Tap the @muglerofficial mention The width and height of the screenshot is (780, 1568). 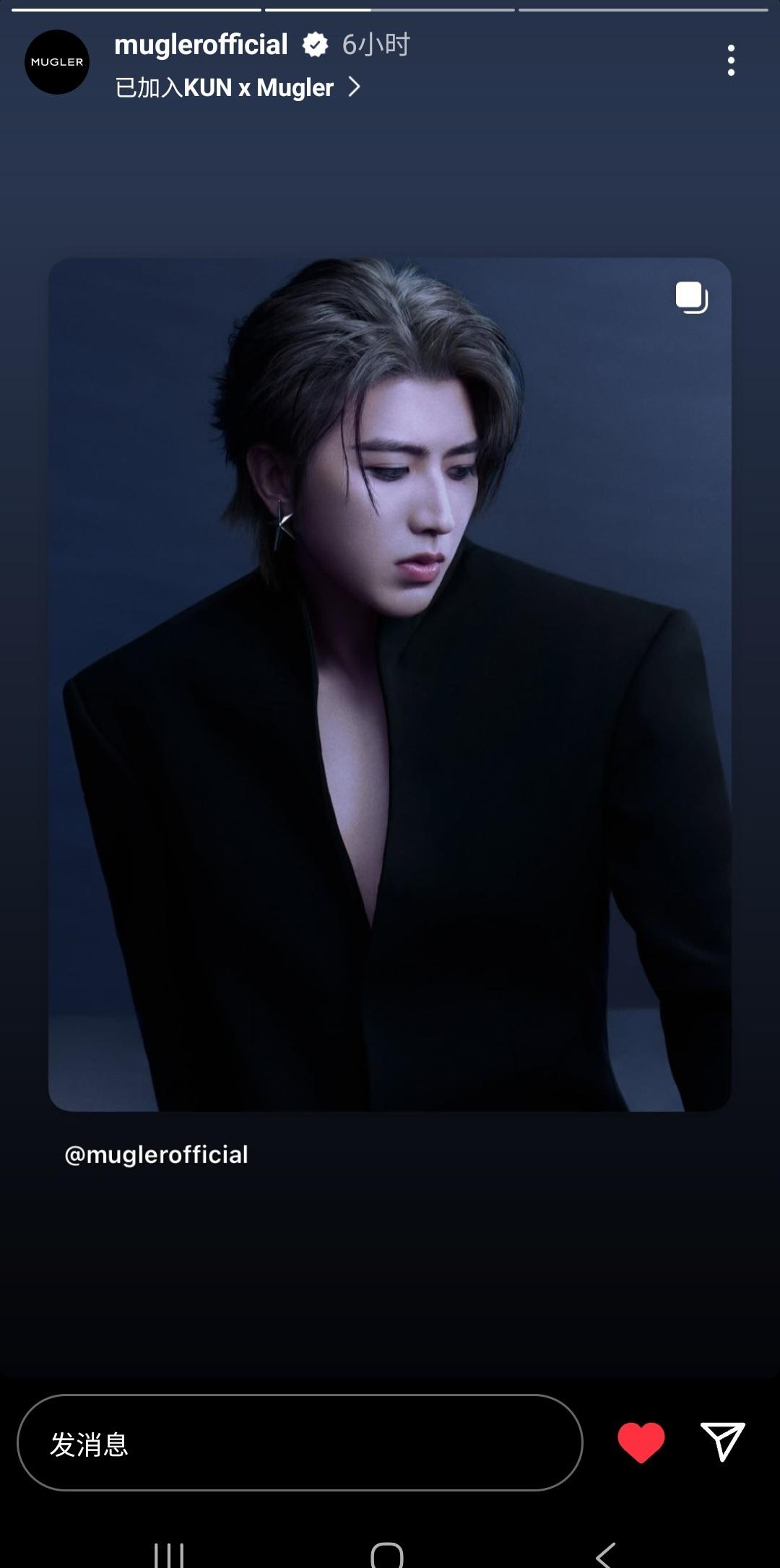click(156, 1154)
